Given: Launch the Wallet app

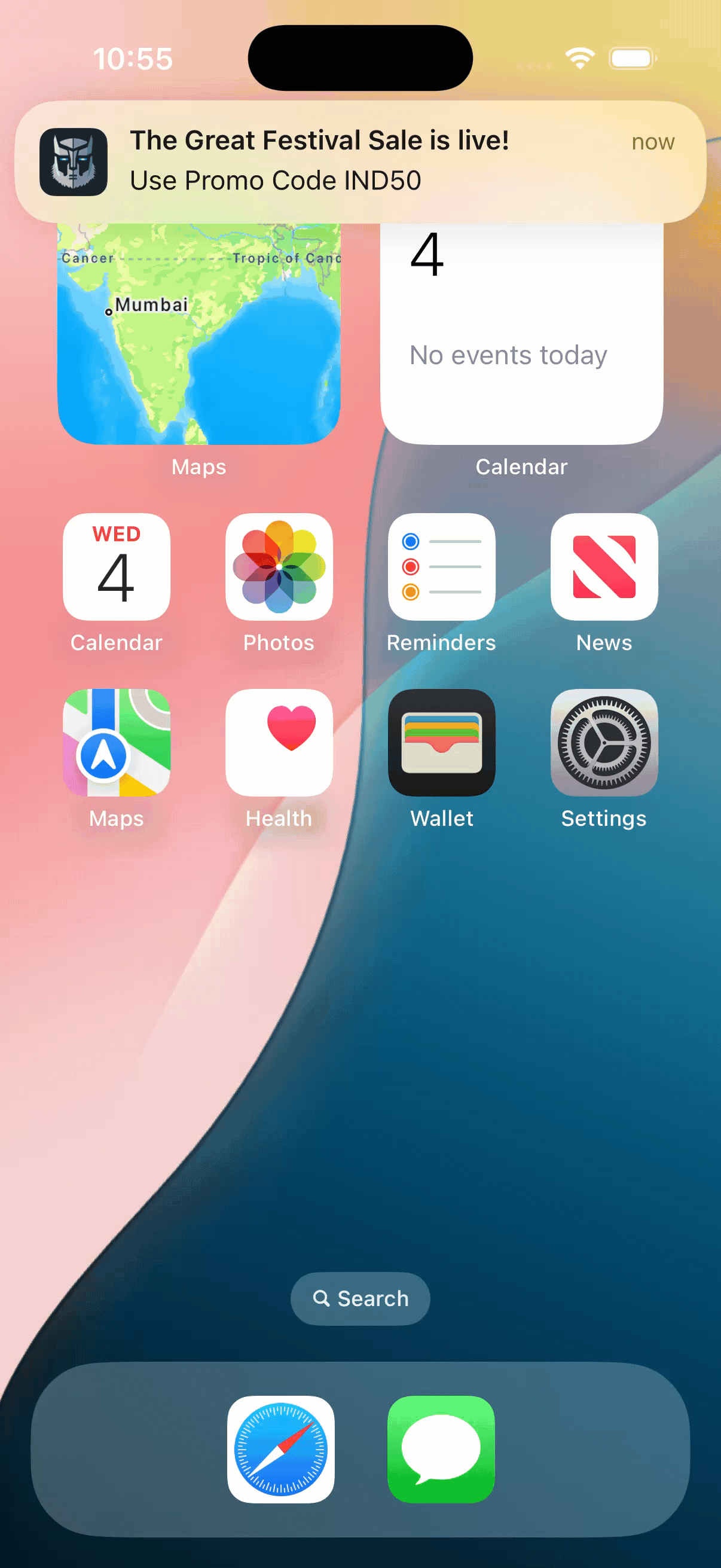Looking at the screenshot, I should pyautogui.click(x=441, y=743).
